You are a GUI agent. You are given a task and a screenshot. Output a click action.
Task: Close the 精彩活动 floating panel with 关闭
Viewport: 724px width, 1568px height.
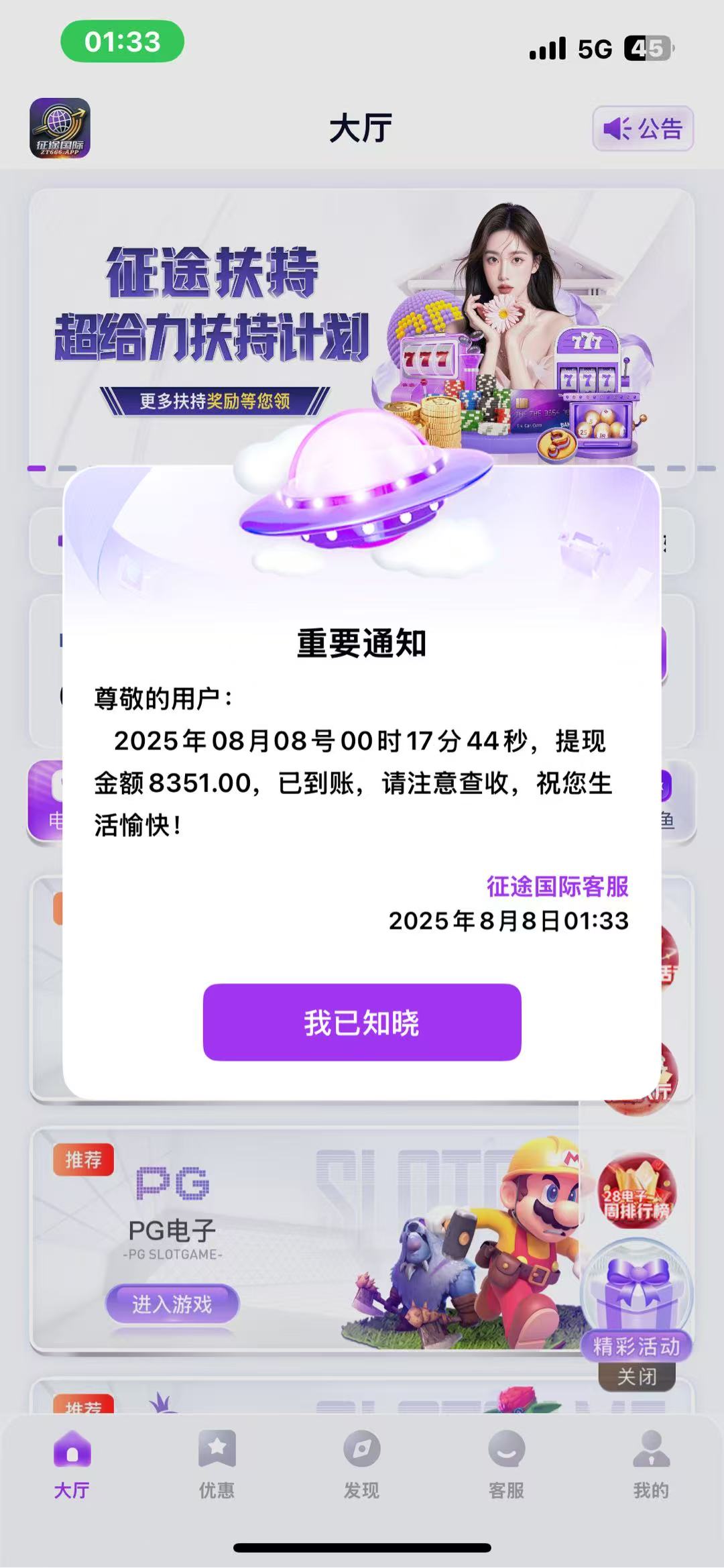point(636,1377)
